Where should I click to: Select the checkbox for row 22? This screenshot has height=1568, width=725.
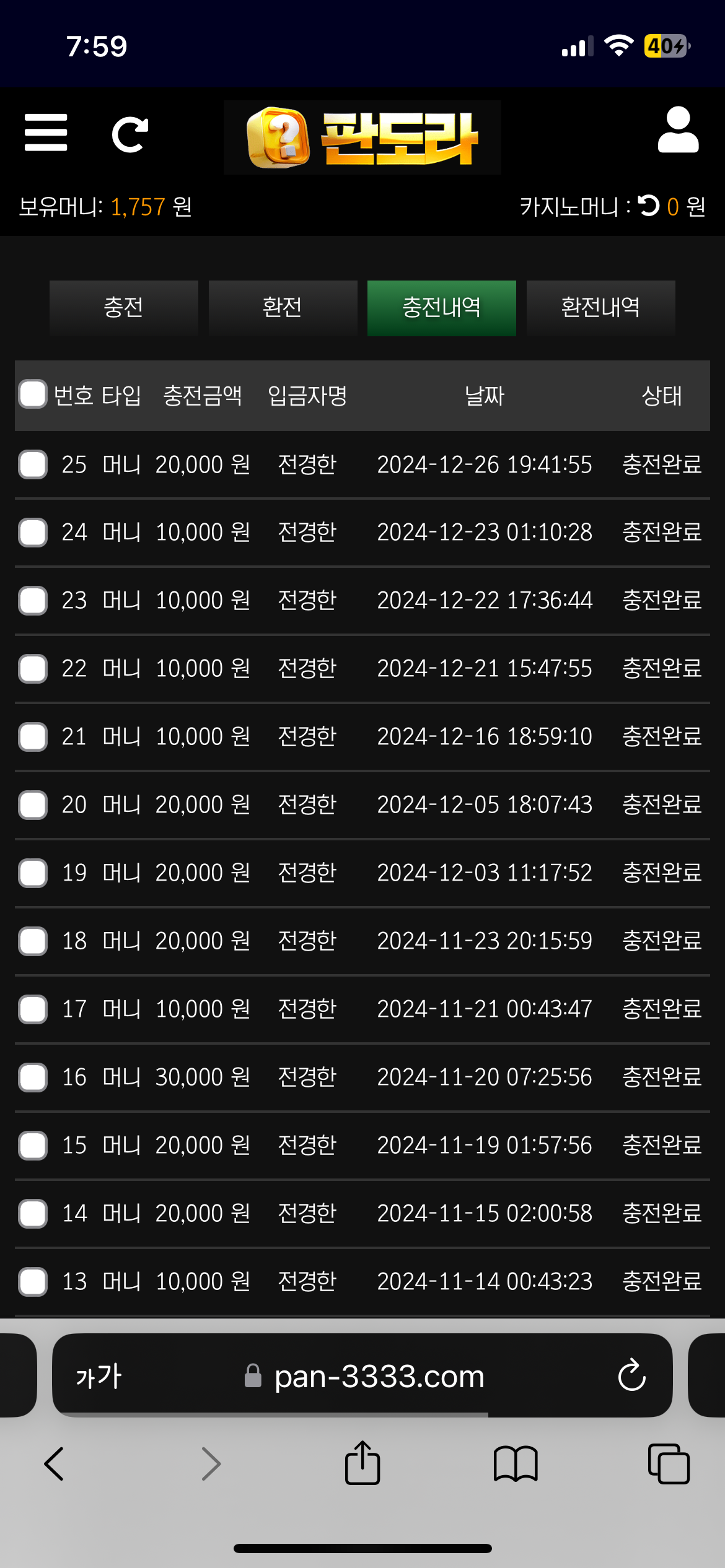(33, 669)
